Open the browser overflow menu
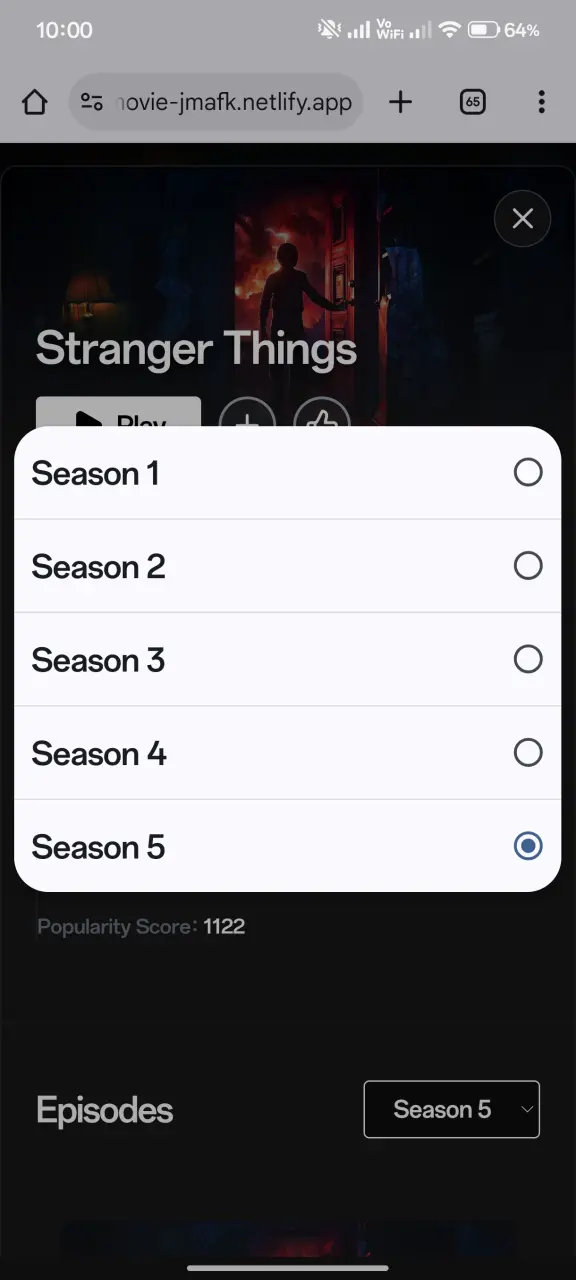Image resolution: width=576 pixels, height=1280 pixels. [x=541, y=102]
